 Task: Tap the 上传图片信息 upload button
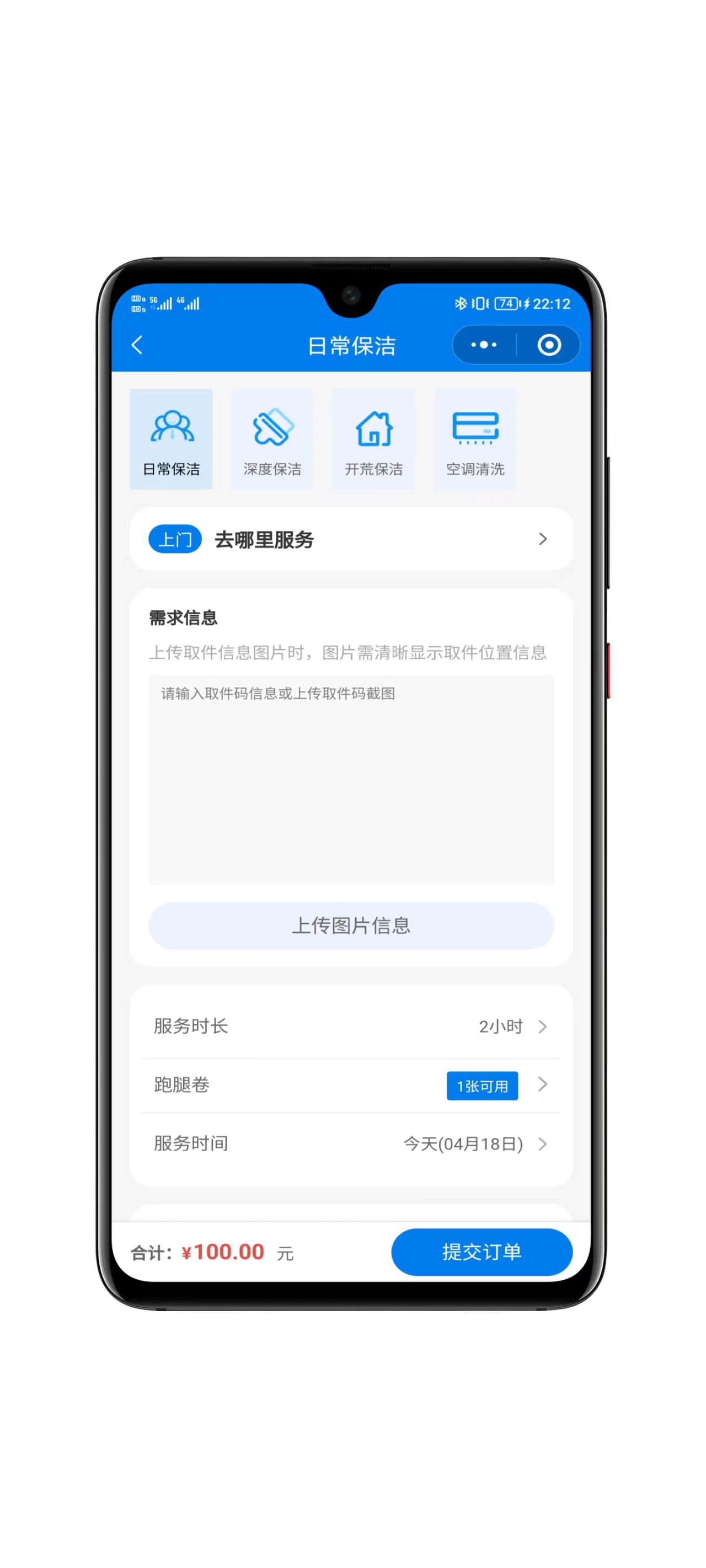coord(351,925)
